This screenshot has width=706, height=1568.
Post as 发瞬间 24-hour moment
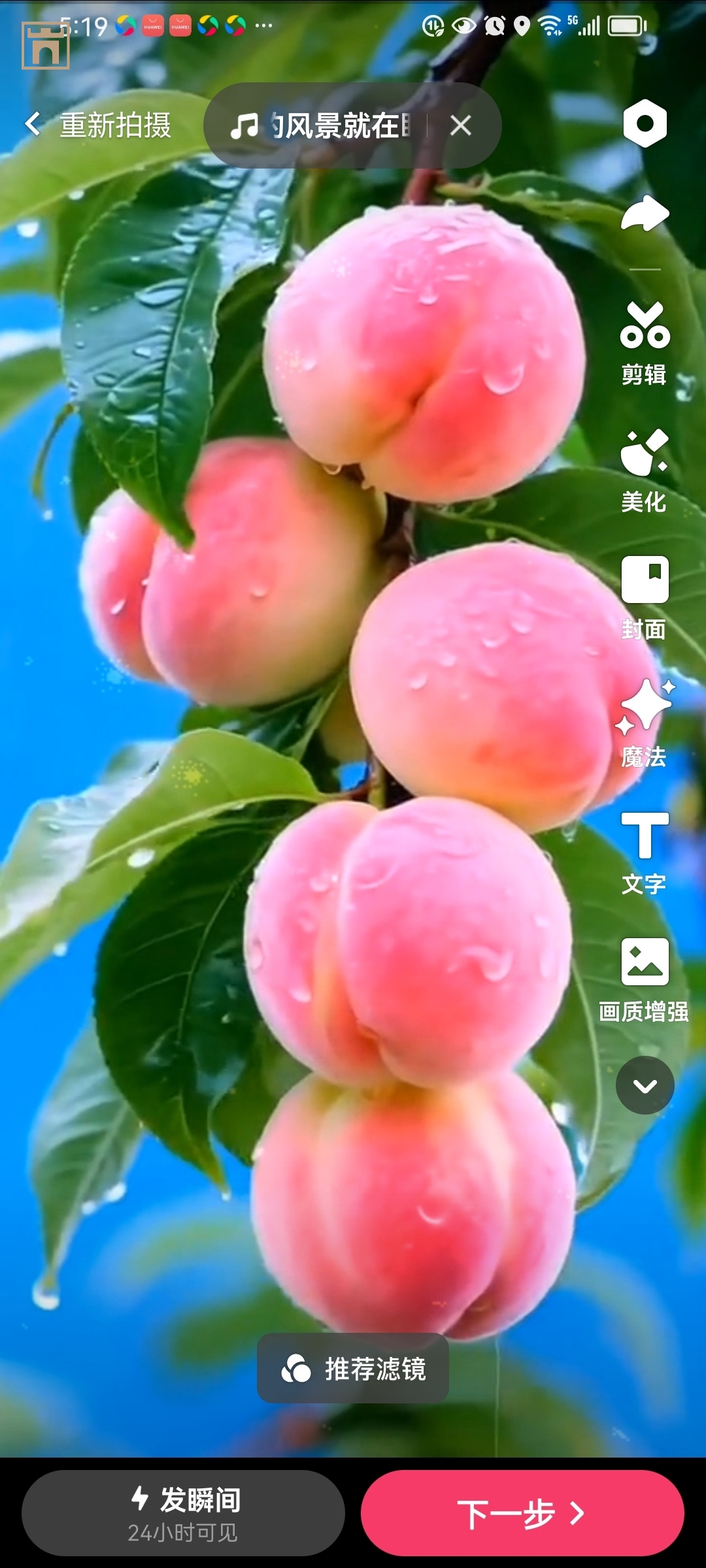coord(183,1513)
